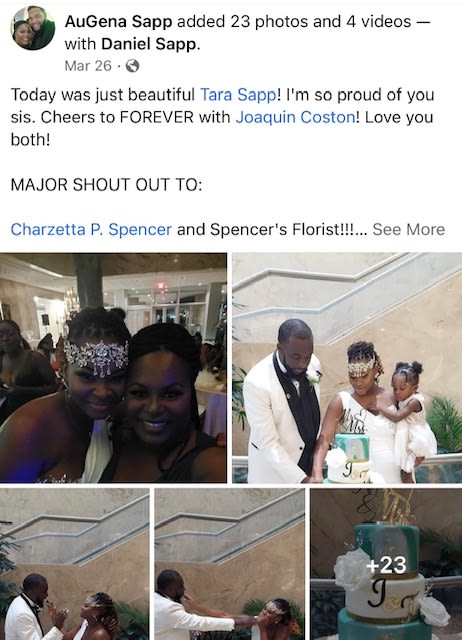This screenshot has width=462, height=640.
Task: Open AuGena Sapp's profile name link
Action: coord(118,21)
